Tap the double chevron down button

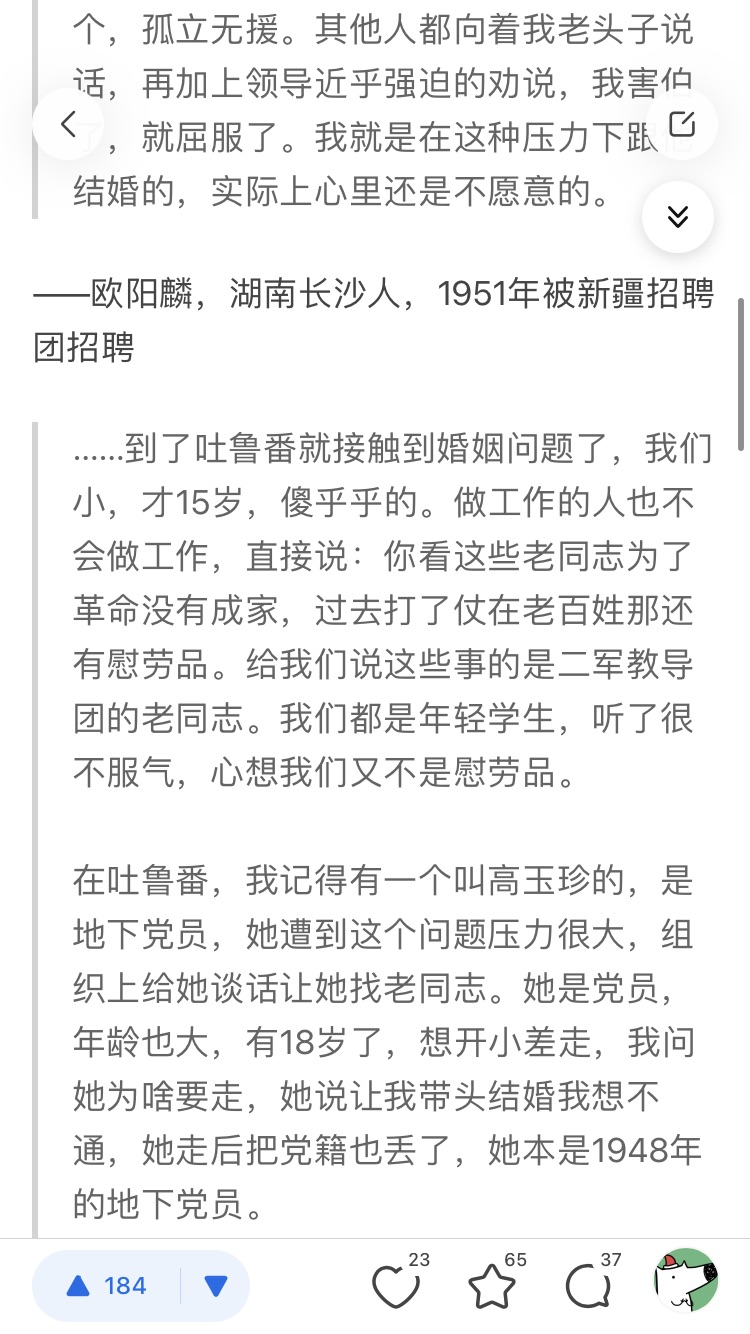coord(678,216)
